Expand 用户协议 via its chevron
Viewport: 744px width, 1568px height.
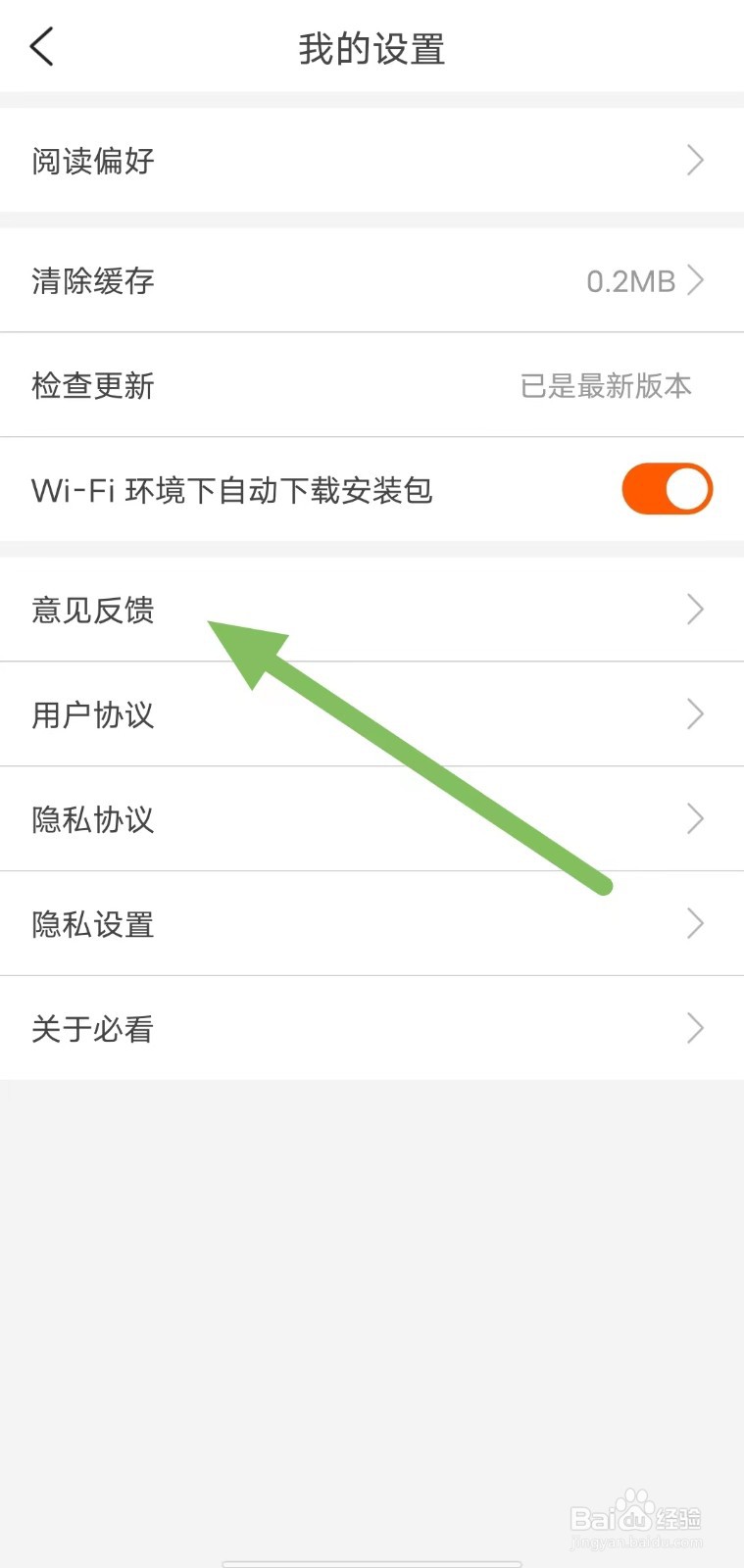pos(695,714)
